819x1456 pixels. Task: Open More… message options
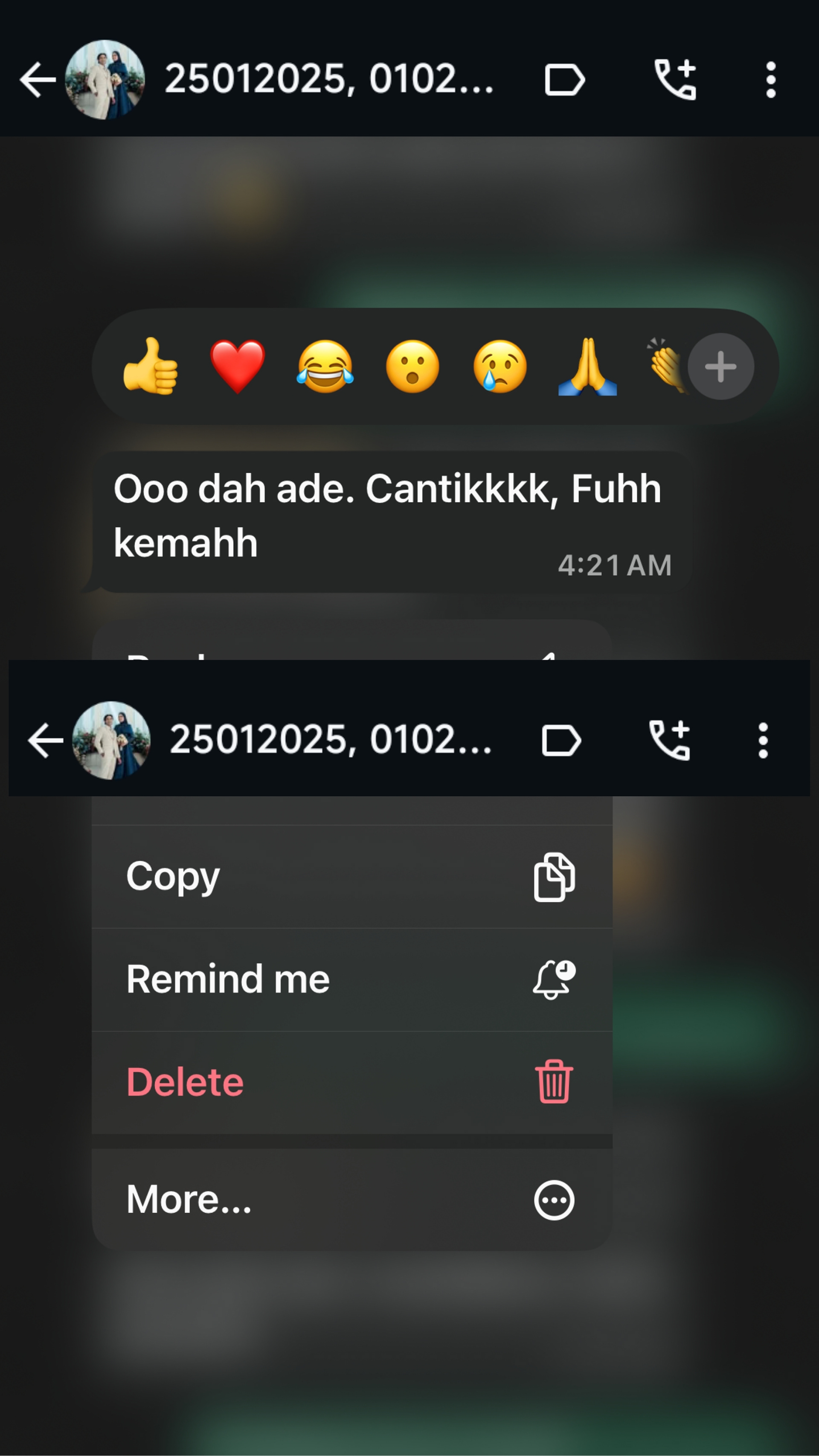[x=351, y=1199]
